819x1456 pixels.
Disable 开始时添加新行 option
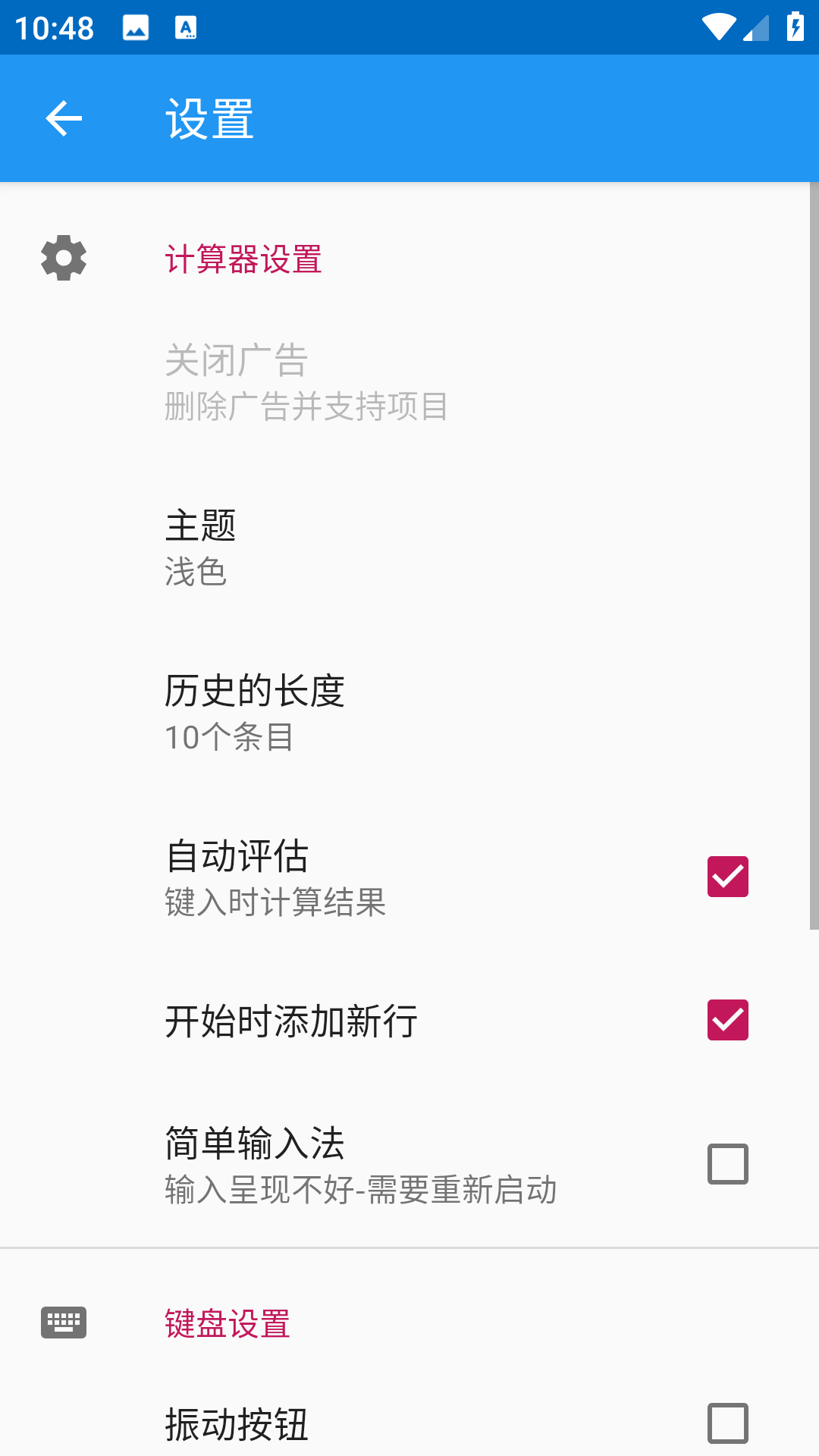tap(727, 1020)
